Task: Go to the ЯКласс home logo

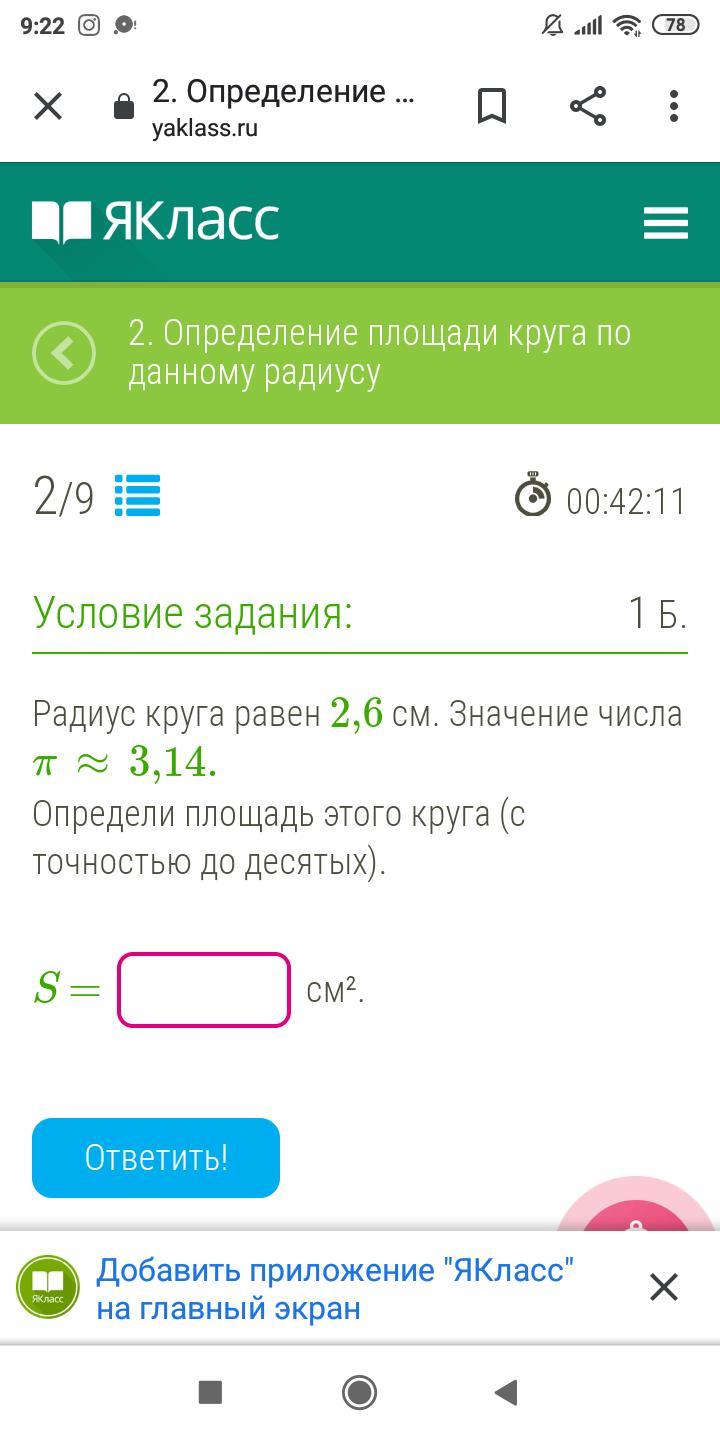Action: point(156,222)
